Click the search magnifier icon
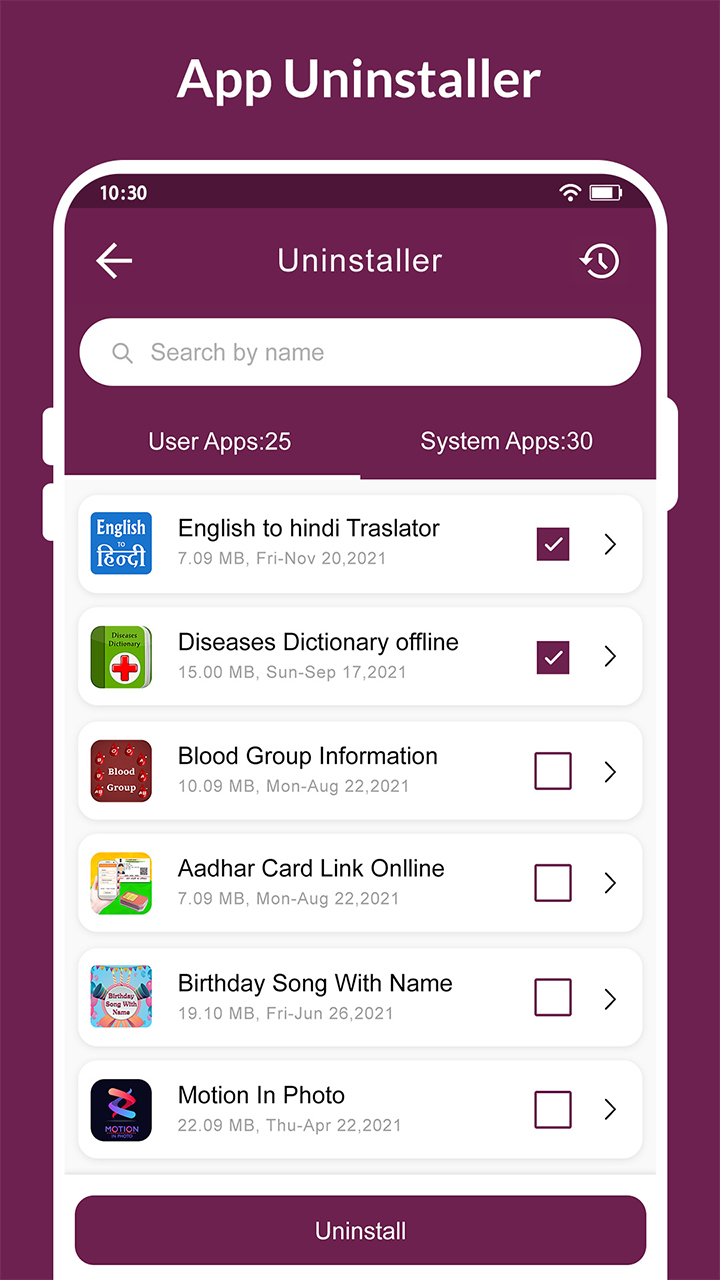Screen dimensions: 720x1280 click(122, 352)
